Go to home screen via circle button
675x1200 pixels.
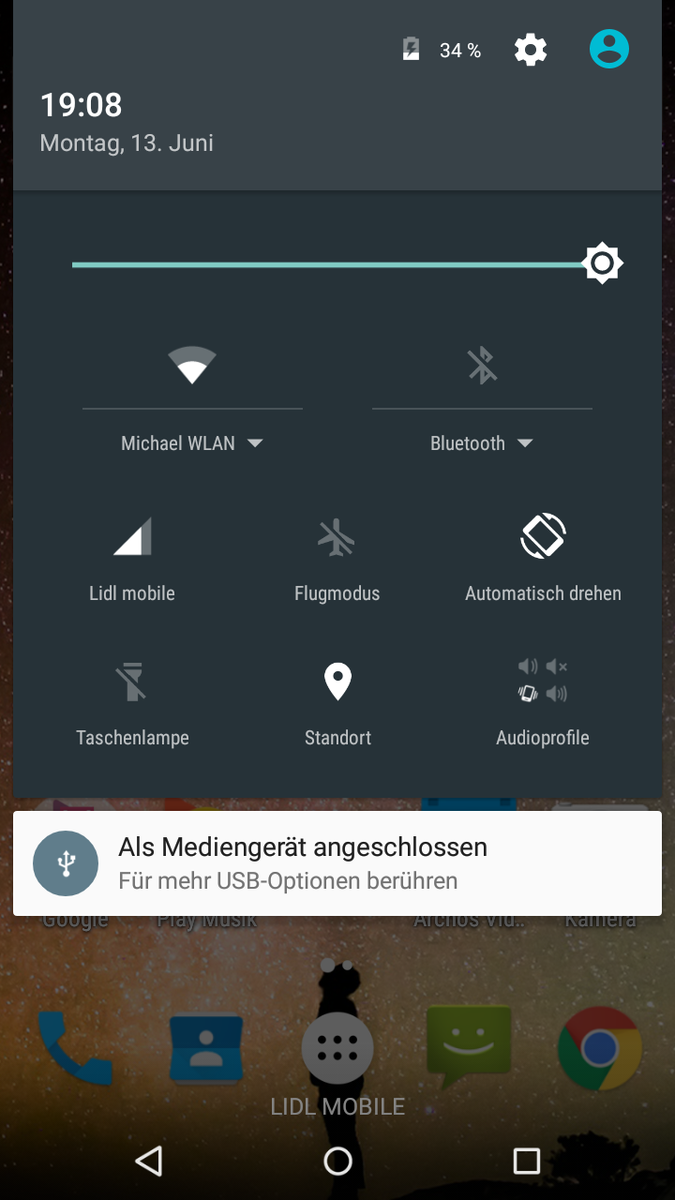coord(338,1160)
